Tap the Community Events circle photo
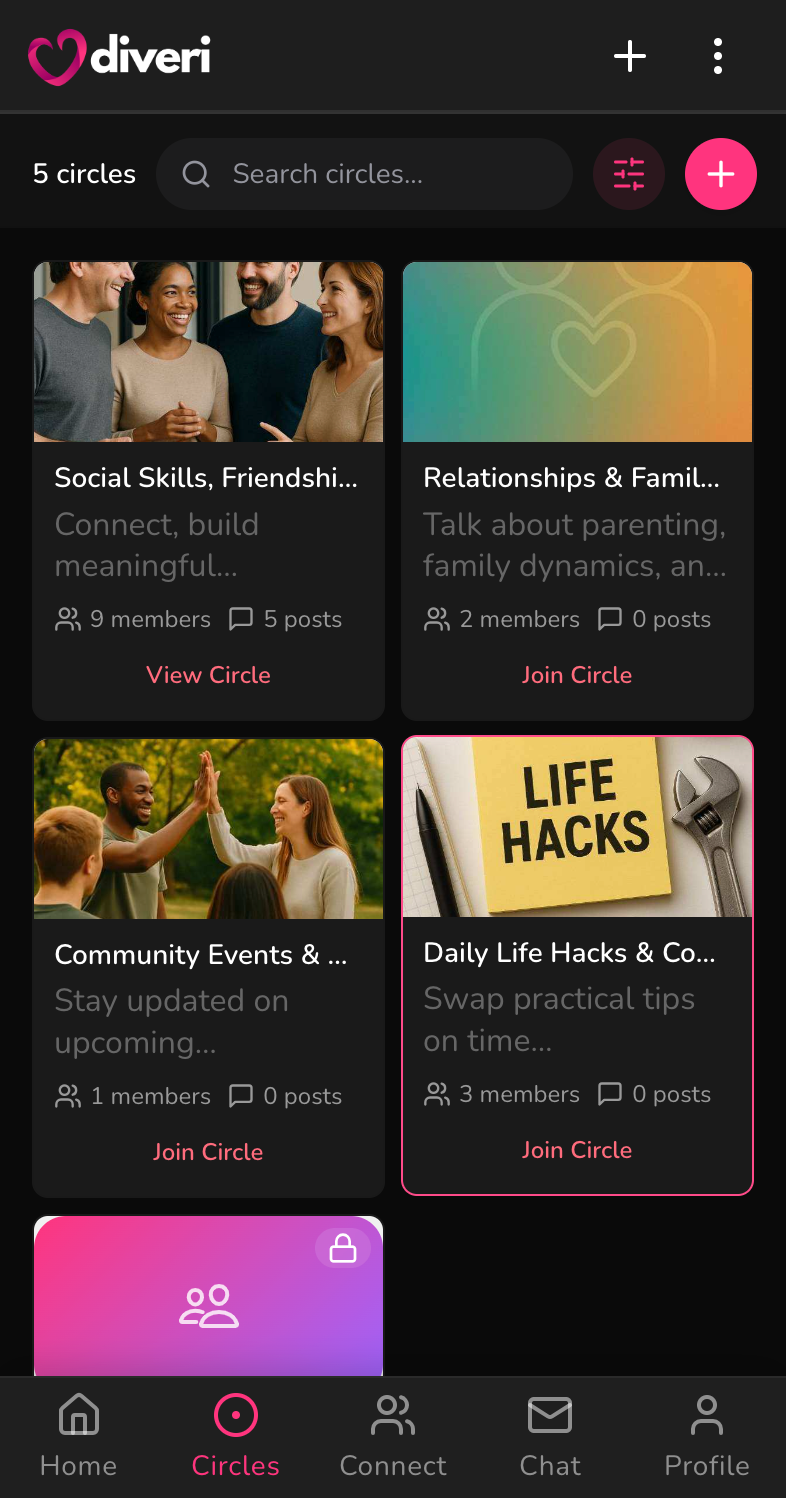This screenshot has height=1498, width=786. (207, 829)
